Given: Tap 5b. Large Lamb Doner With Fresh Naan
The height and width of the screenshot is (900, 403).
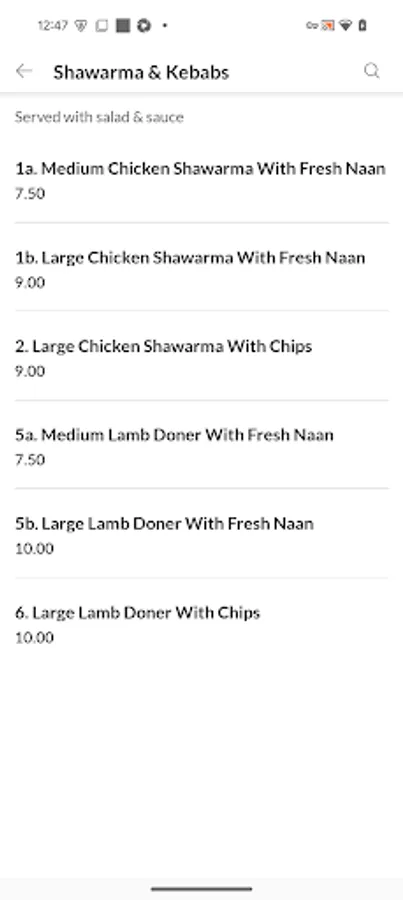Looking at the screenshot, I should [202, 535].
